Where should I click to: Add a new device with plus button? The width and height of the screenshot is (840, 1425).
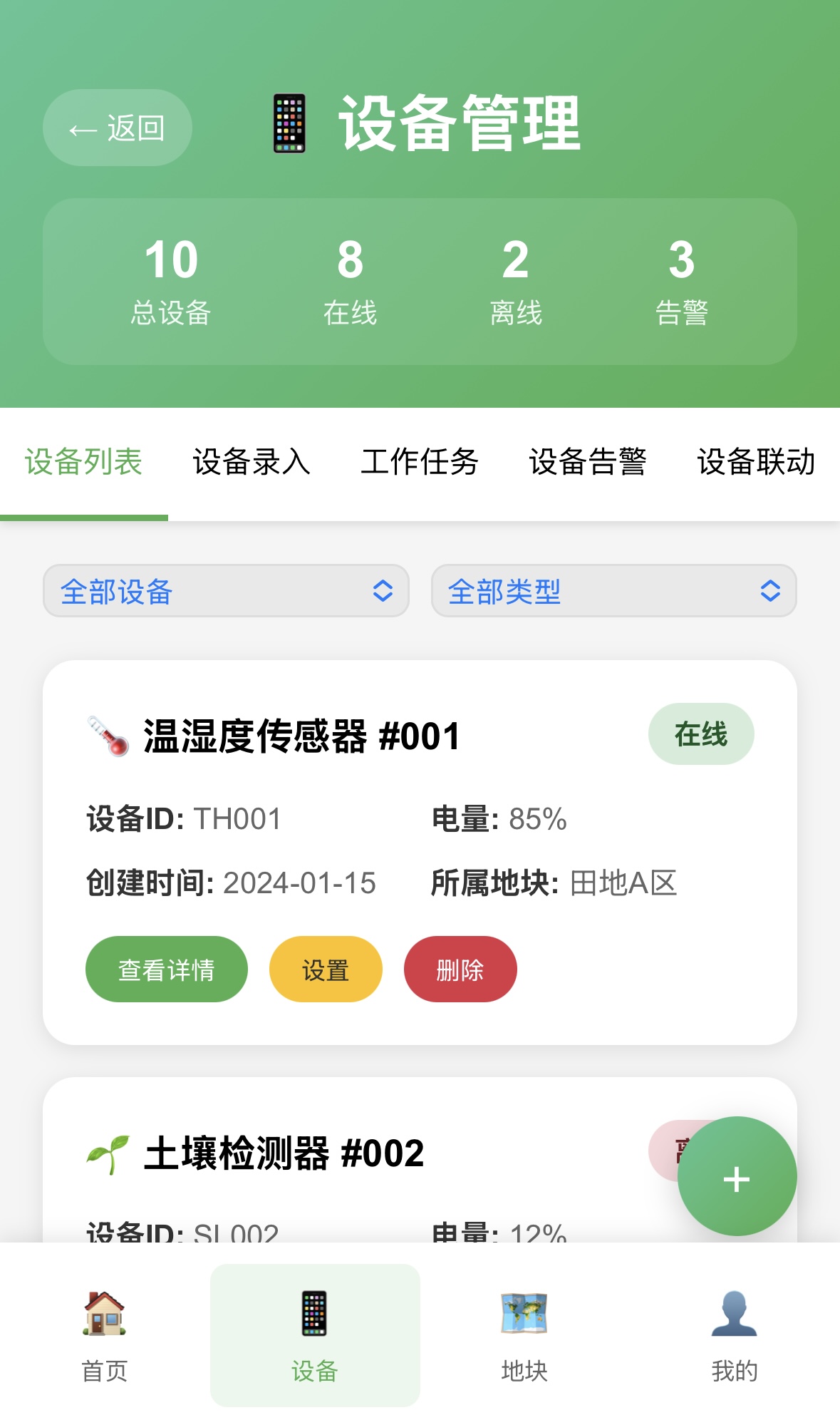click(737, 1177)
